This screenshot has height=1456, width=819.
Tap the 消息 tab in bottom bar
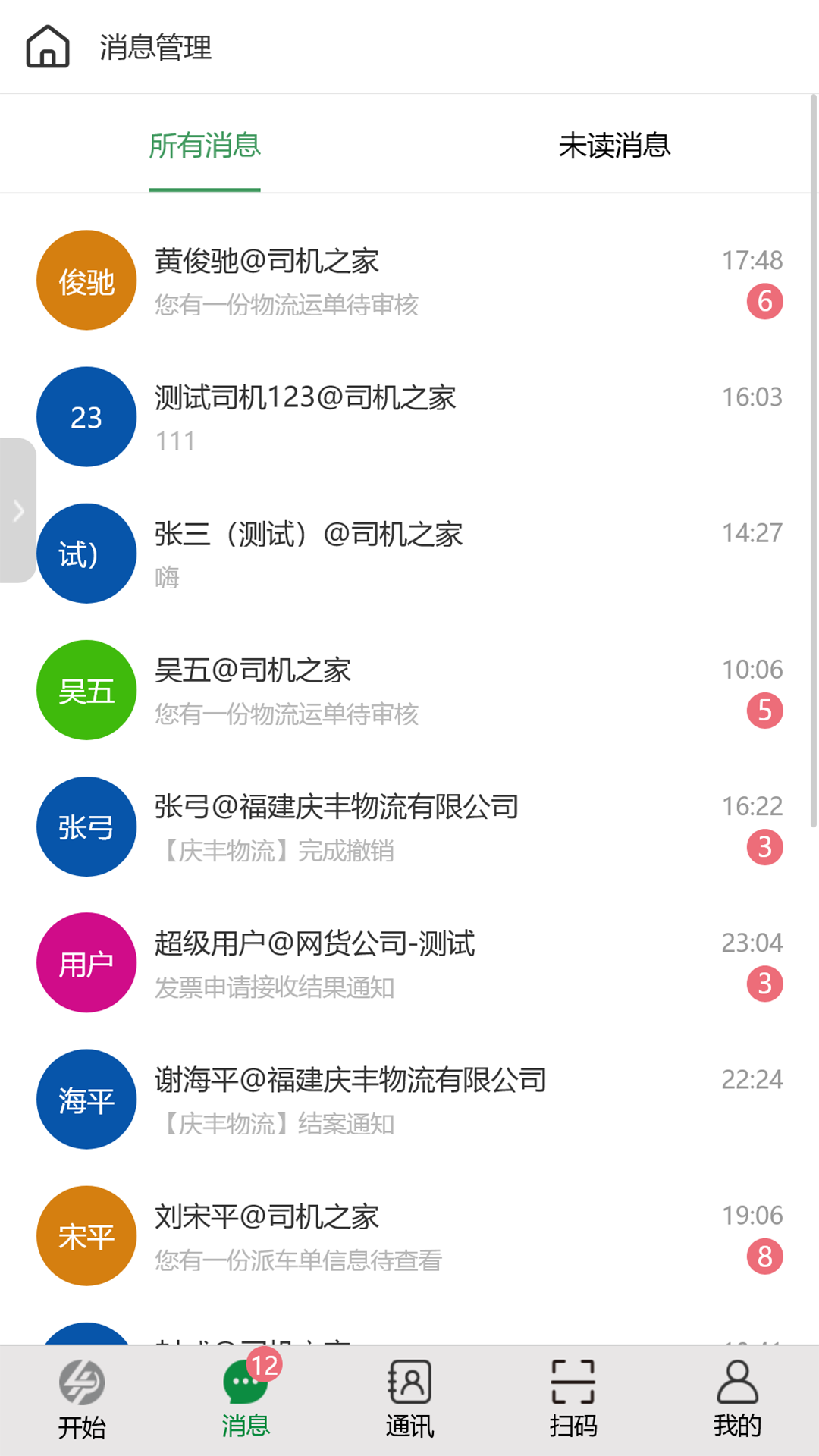click(246, 1401)
